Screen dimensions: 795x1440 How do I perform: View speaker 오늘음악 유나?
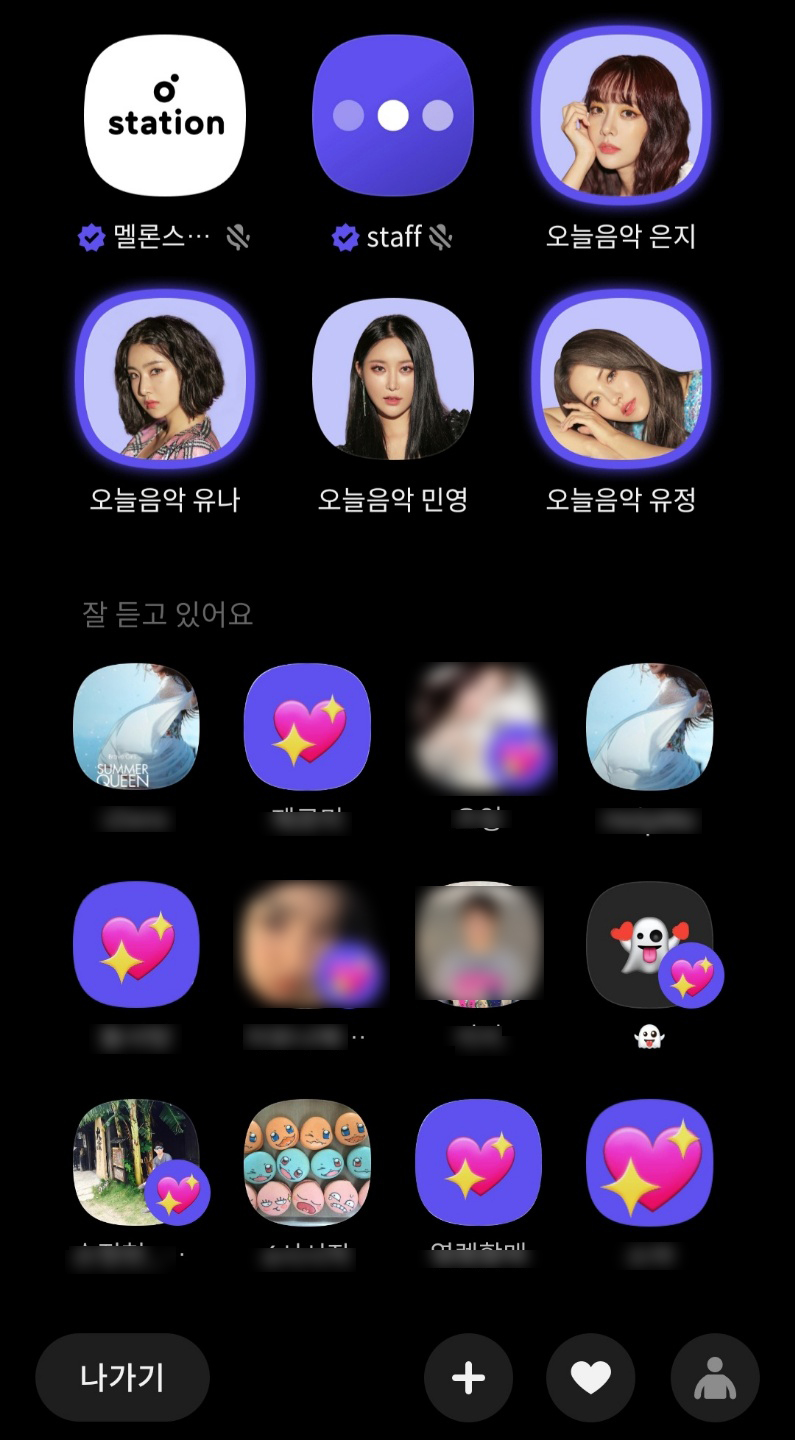click(x=164, y=380)
